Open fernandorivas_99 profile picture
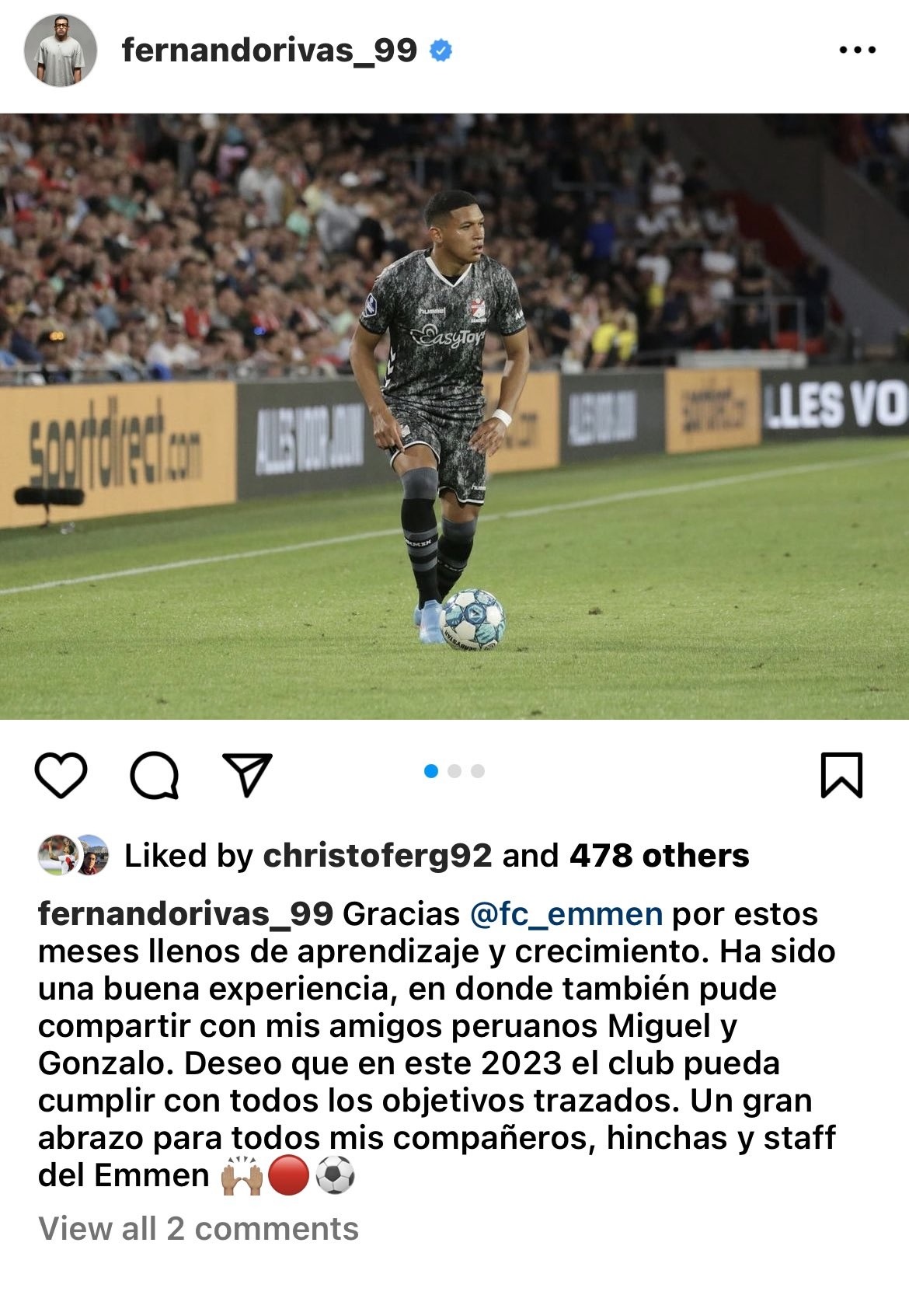 point(61,51)
